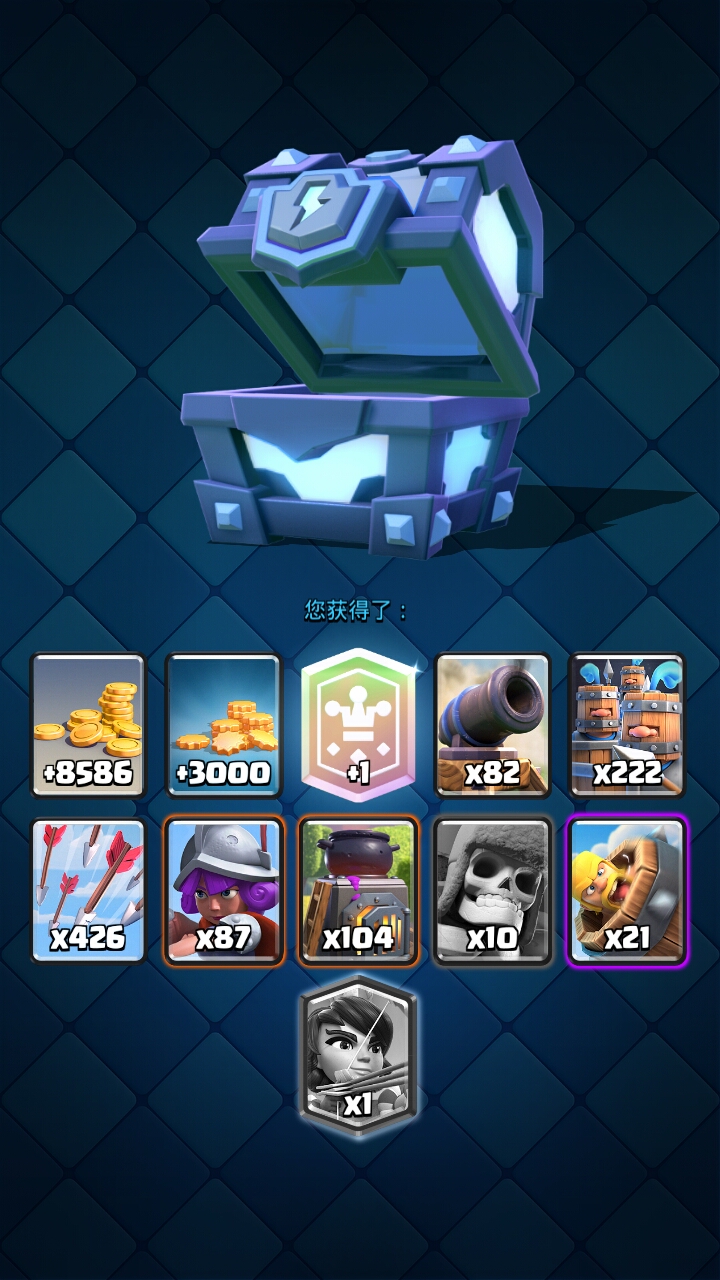Select the +1 crown banner token

(x=358, y=725)
